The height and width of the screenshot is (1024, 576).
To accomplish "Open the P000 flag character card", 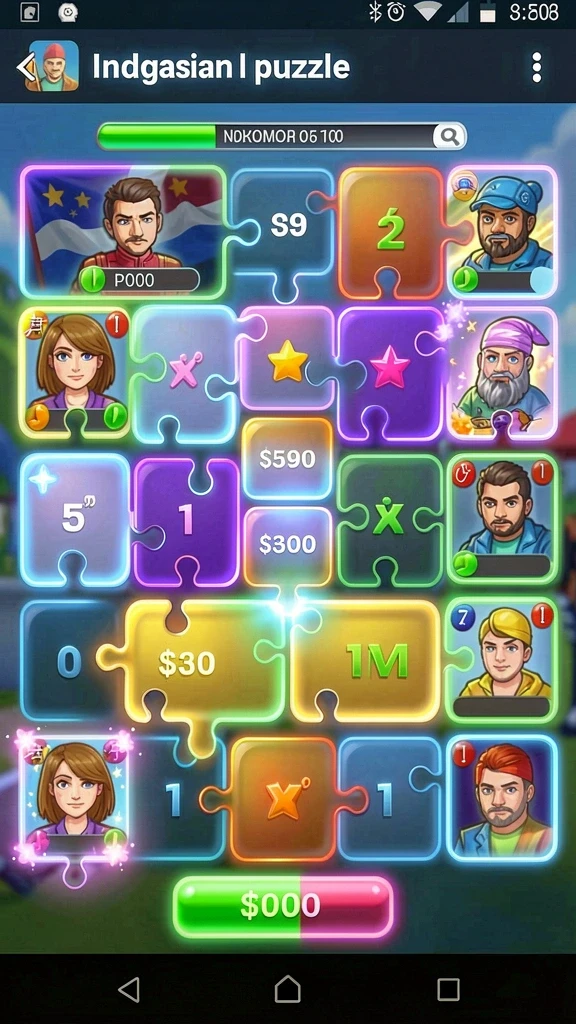I will tap(123, 231).
